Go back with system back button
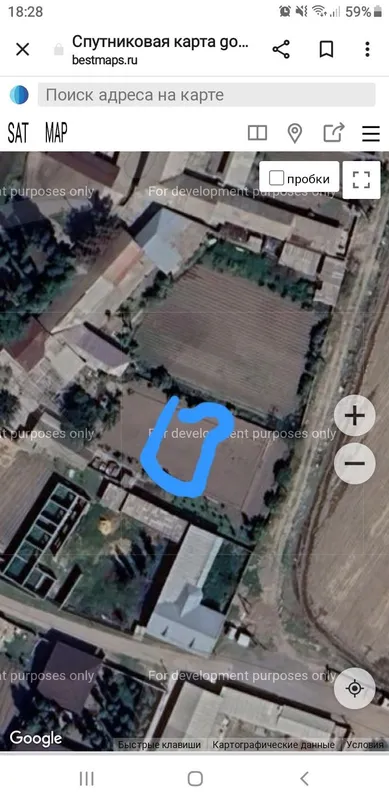Screen dimensions: 389x800 click(x=304, y=779)
